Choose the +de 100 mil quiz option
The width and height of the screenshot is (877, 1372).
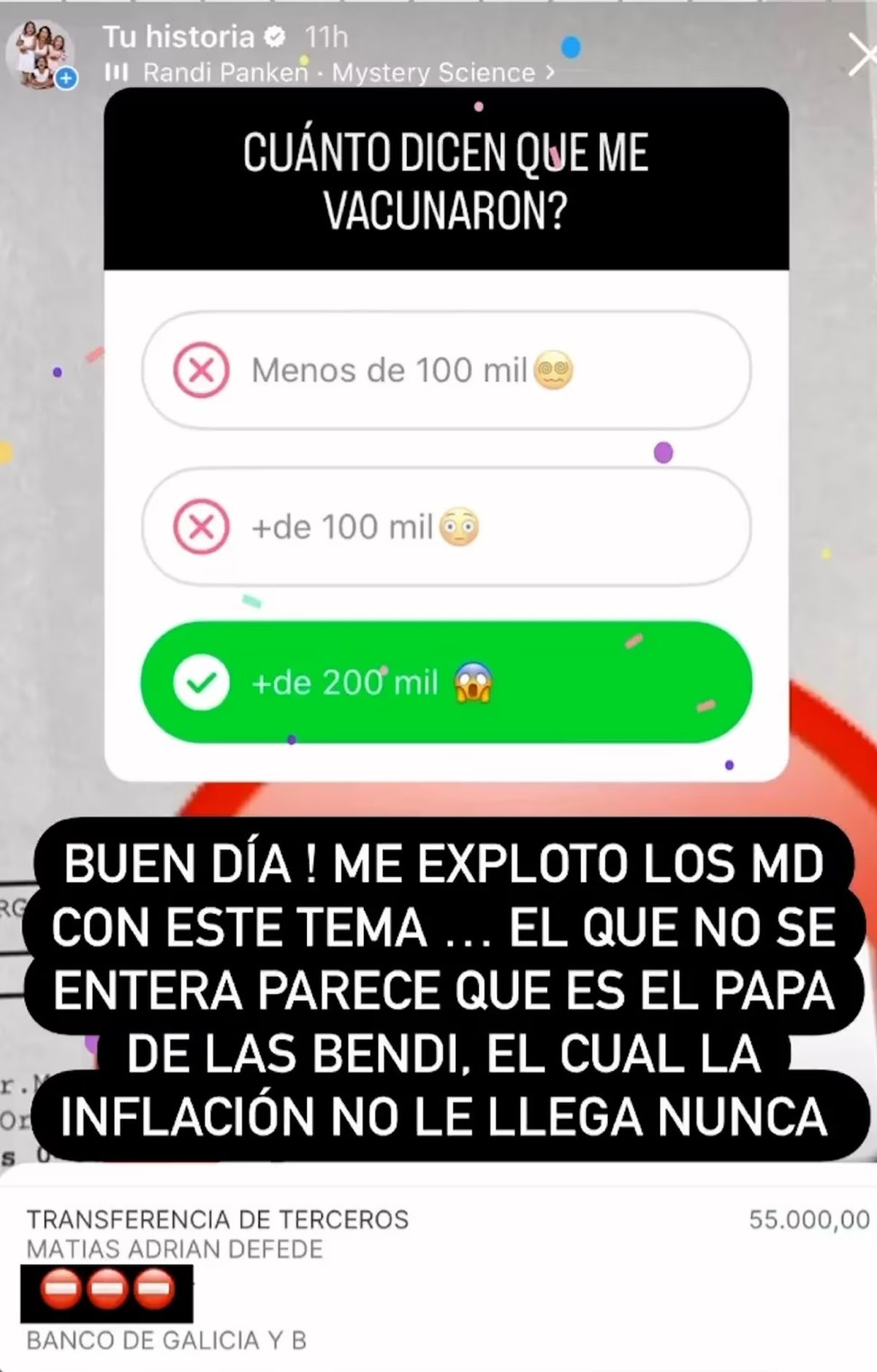446,527
